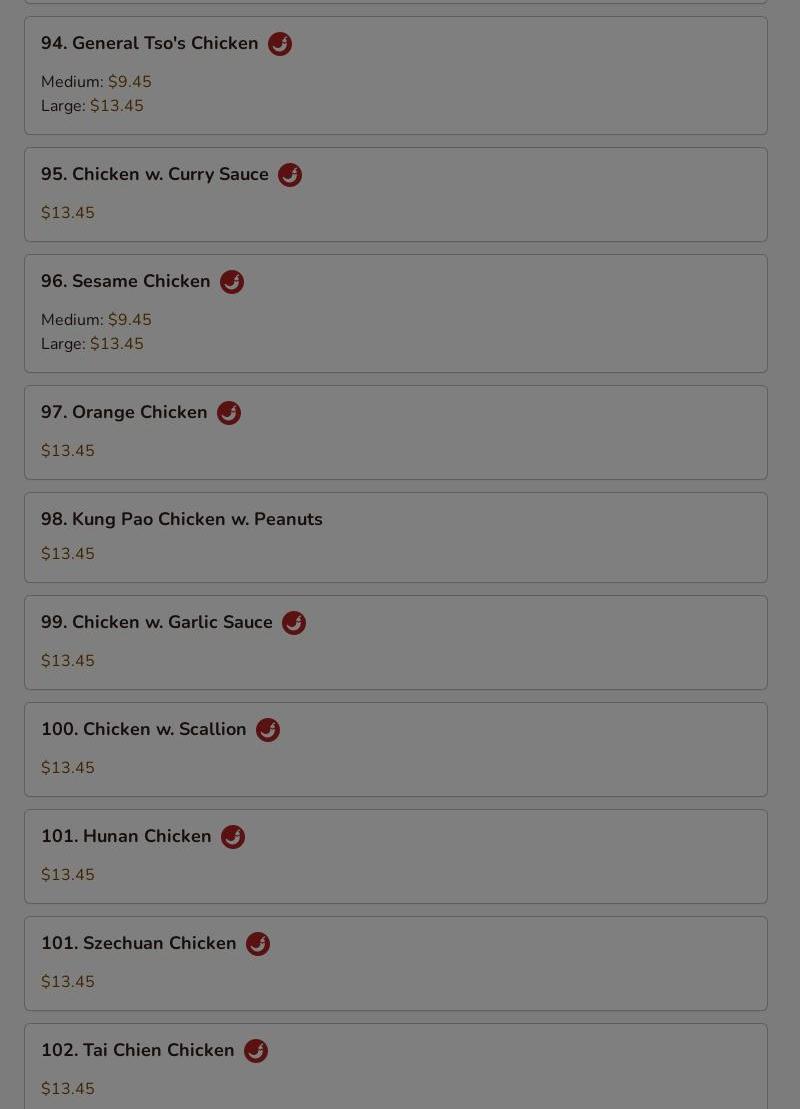Select Kung Pao Chicken w. Peanuts
The image size is (800, 1109).
click(395, 537)
